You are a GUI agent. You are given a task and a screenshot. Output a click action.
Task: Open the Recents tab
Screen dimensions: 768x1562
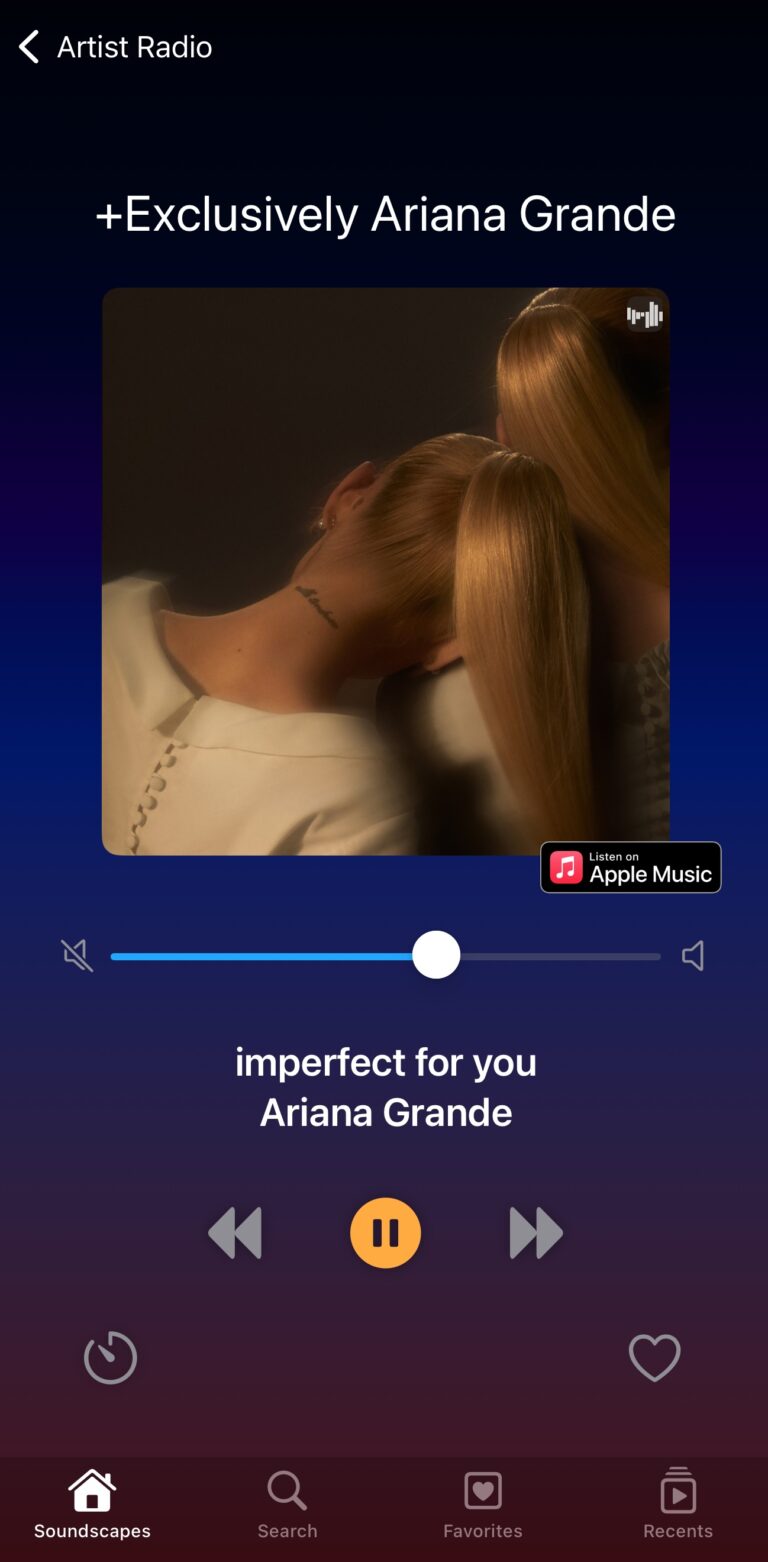click(678, 1505)
